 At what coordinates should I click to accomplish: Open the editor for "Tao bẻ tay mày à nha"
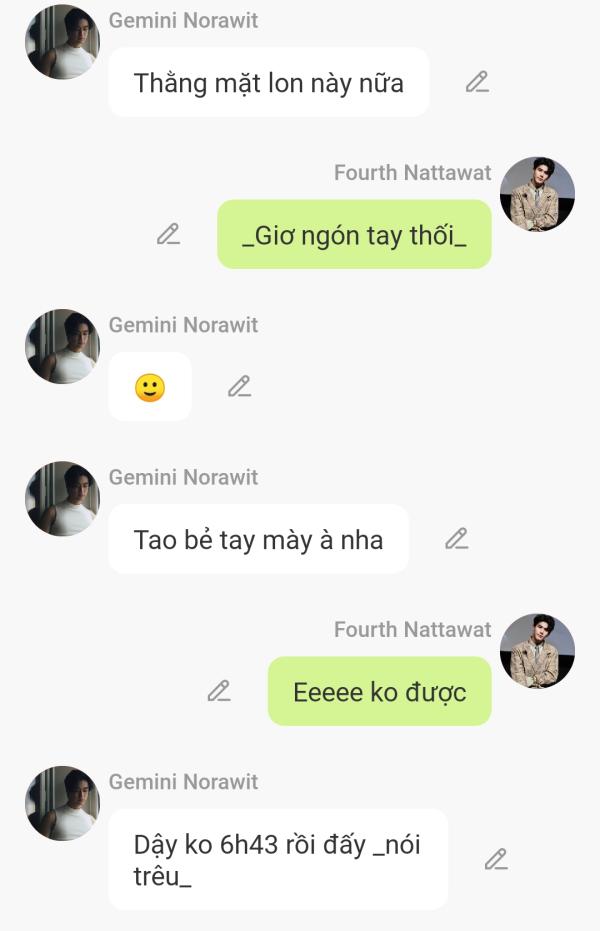[456, 538]
